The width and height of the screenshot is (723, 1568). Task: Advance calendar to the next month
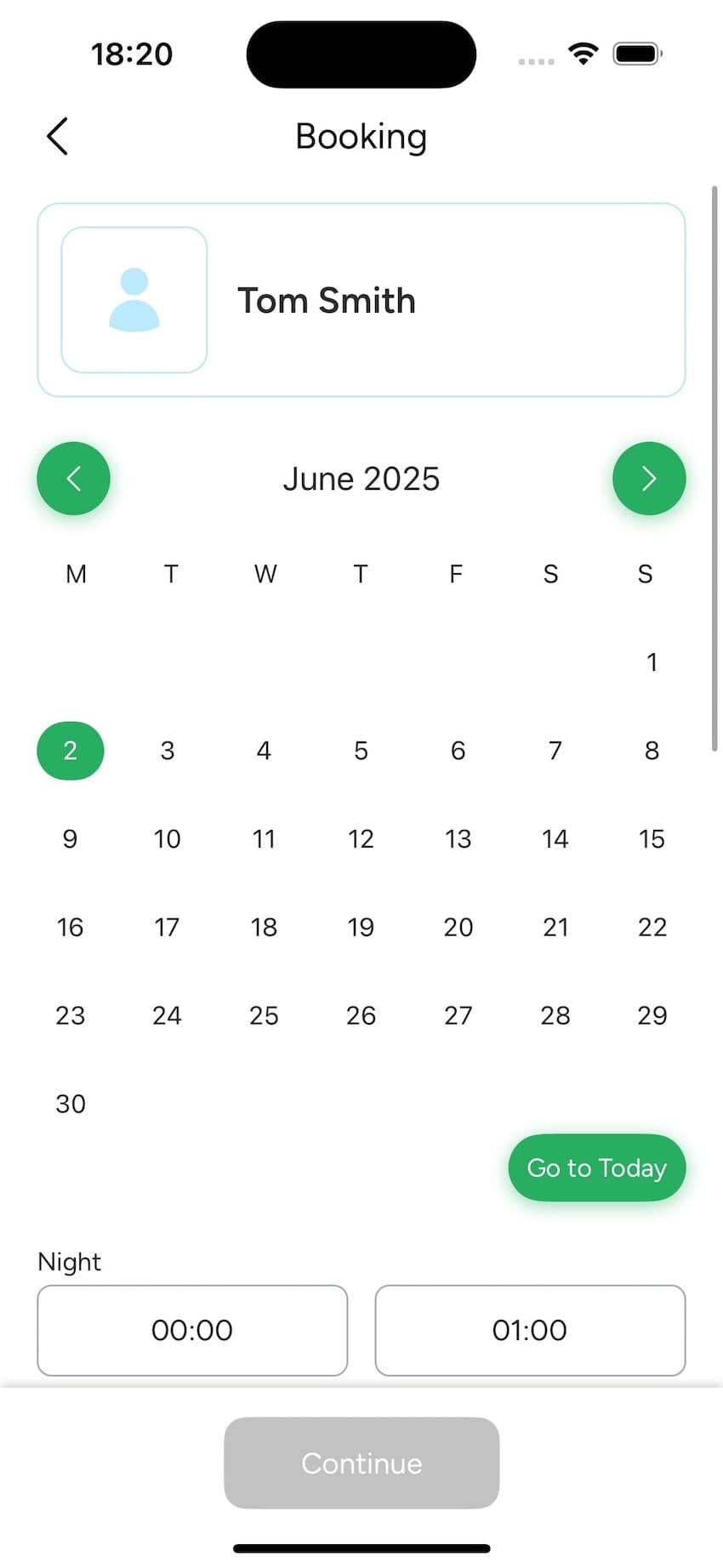(649, 479)
